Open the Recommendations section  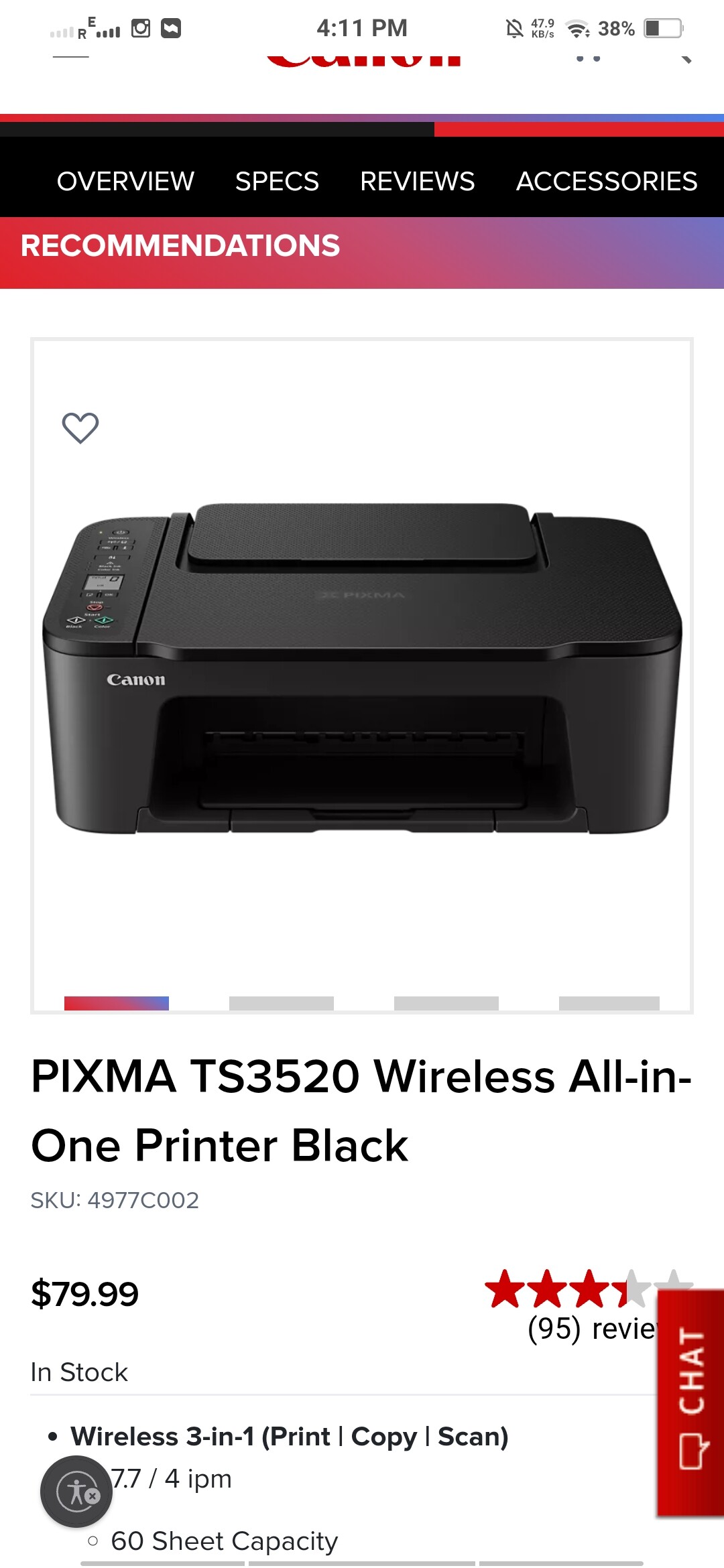click(180, 246)
